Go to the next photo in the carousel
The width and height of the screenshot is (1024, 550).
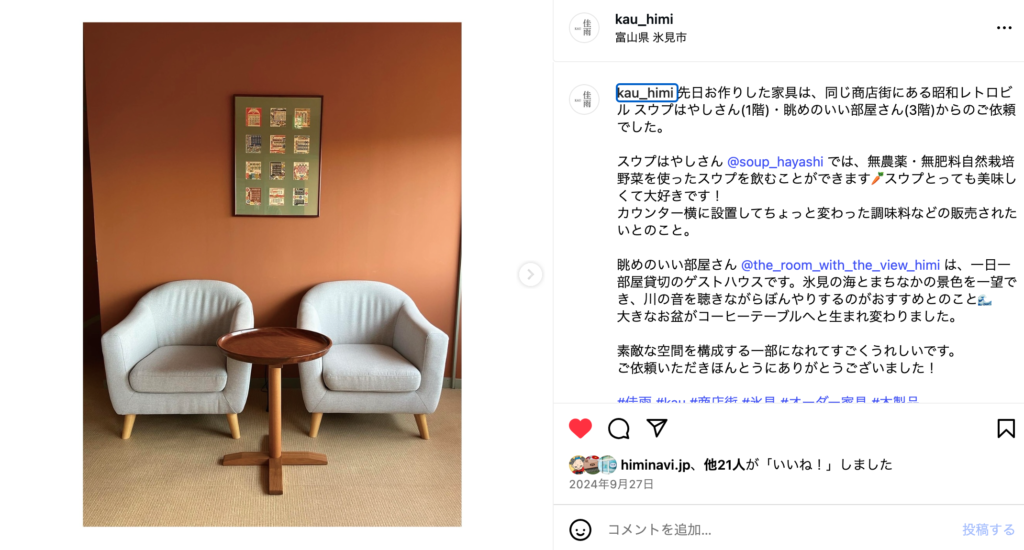[531, 274]
